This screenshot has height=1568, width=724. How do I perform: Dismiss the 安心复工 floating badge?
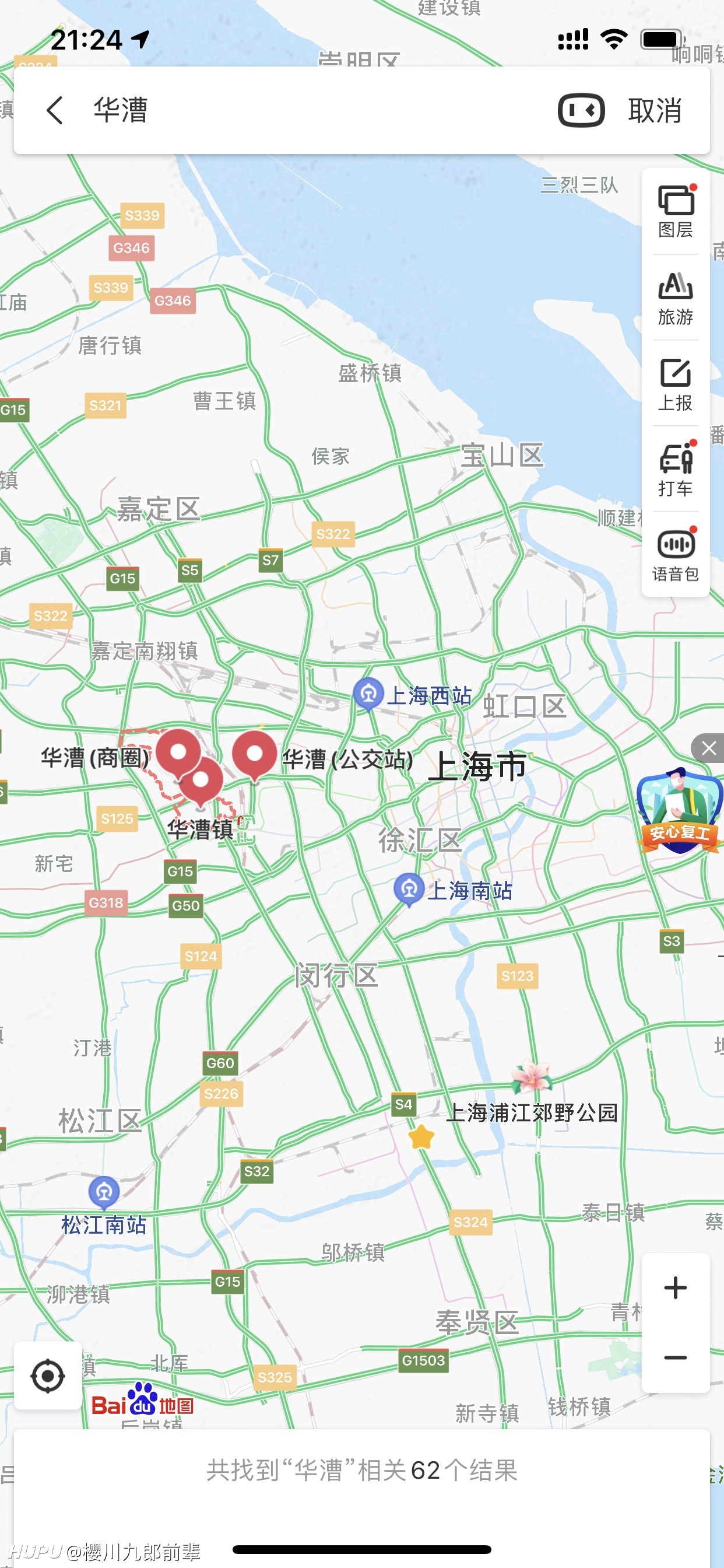(708, 748)
